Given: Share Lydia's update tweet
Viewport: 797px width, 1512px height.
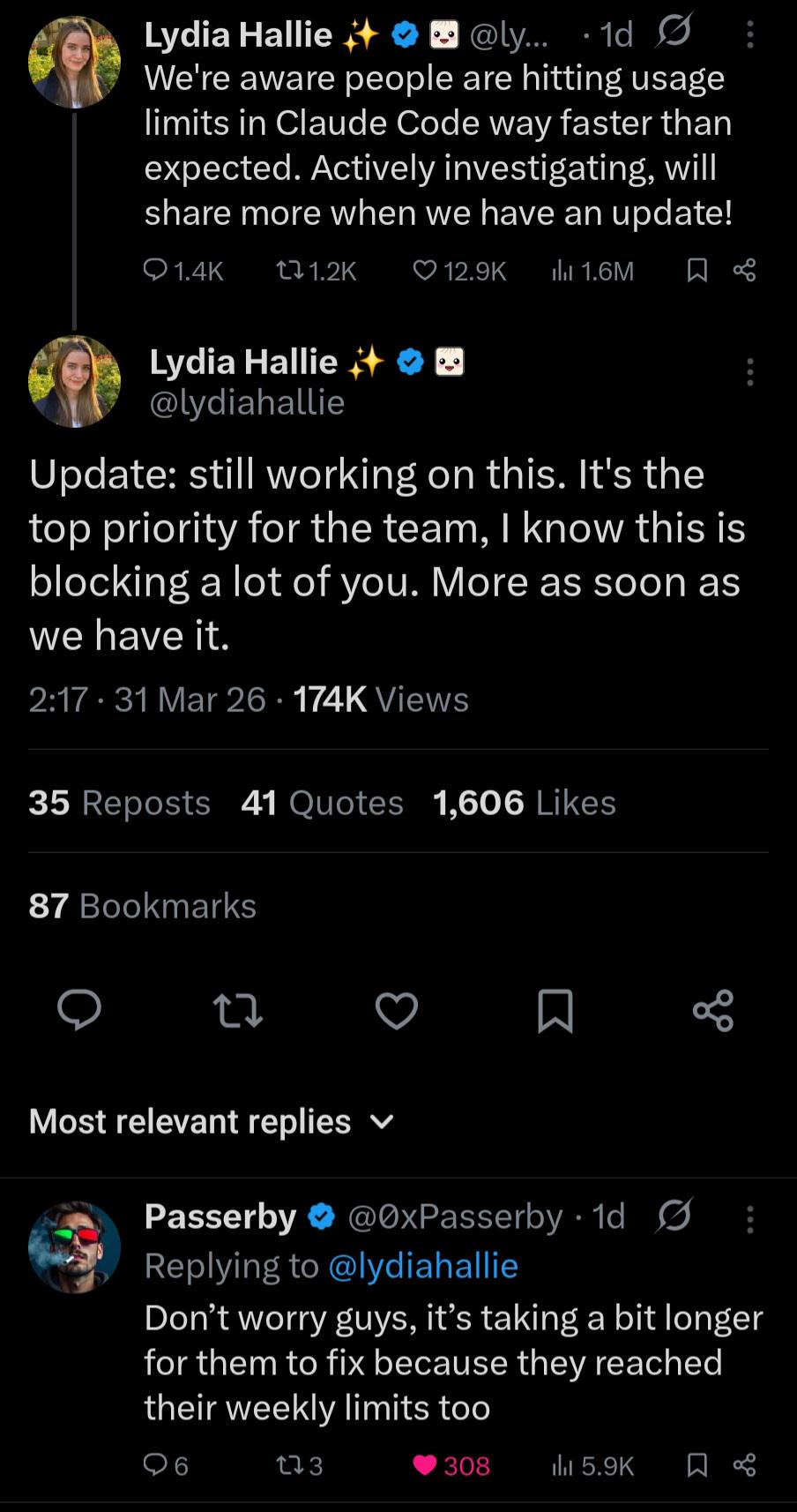Looking at the screenshot, I should pos(714,1012).
